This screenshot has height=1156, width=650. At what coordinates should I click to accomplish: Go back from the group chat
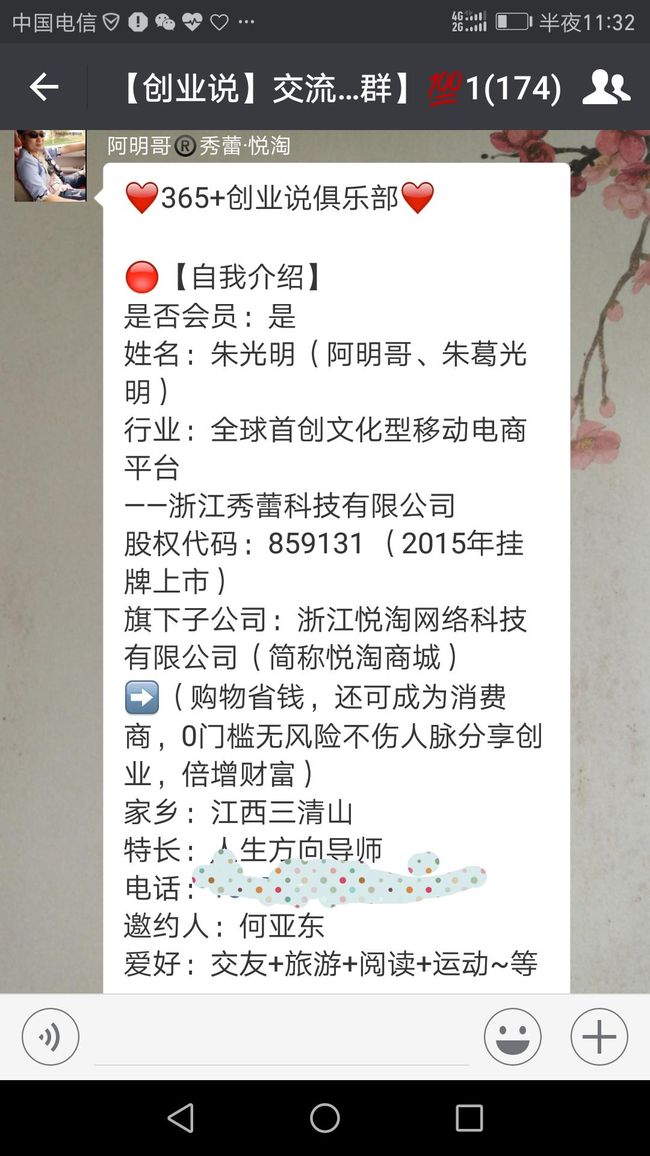(x=43, y=87)
